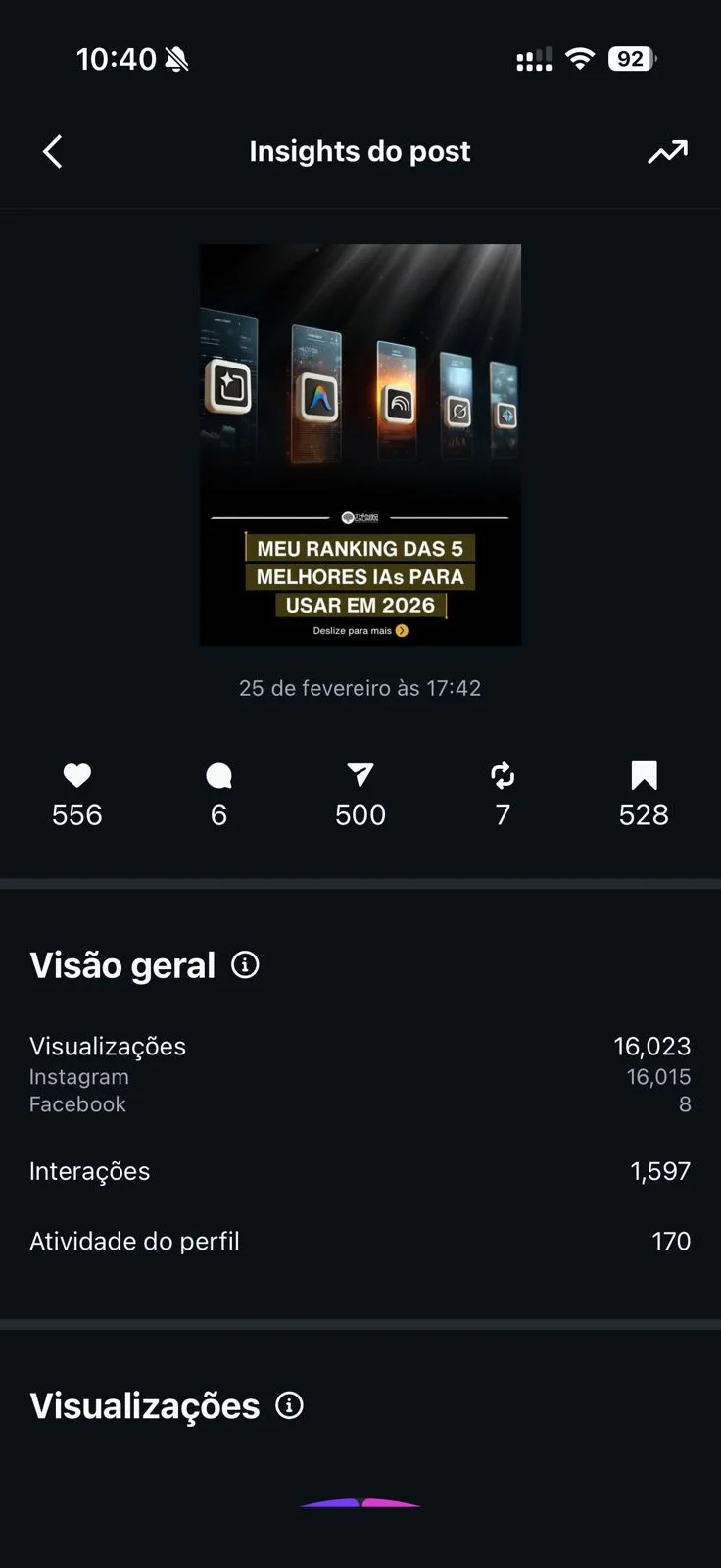
Task: Open info tooltip next to Visão geral
Action: click(x=245, y=965)
